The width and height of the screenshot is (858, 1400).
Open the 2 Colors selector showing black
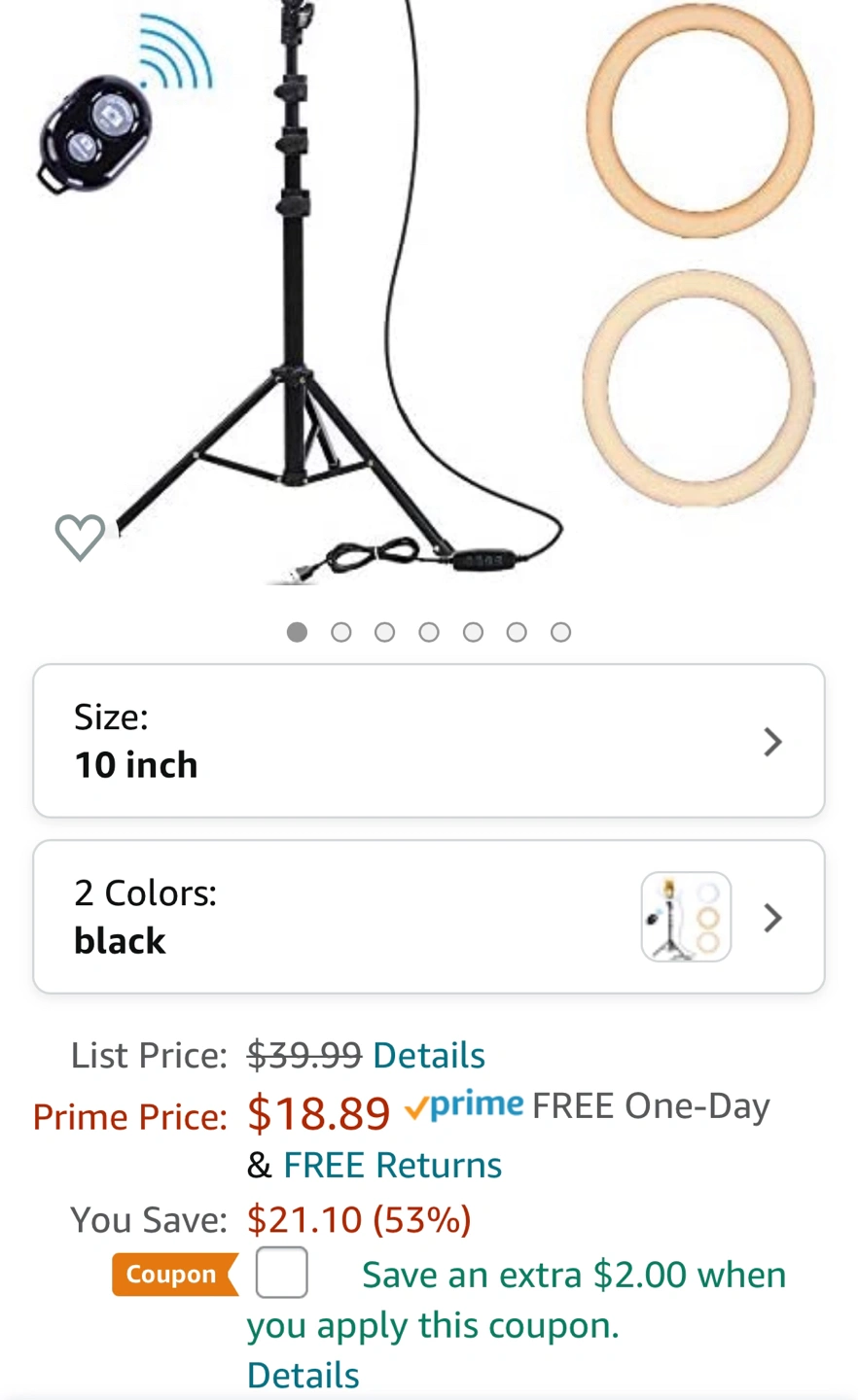click(x=429, y=917)
